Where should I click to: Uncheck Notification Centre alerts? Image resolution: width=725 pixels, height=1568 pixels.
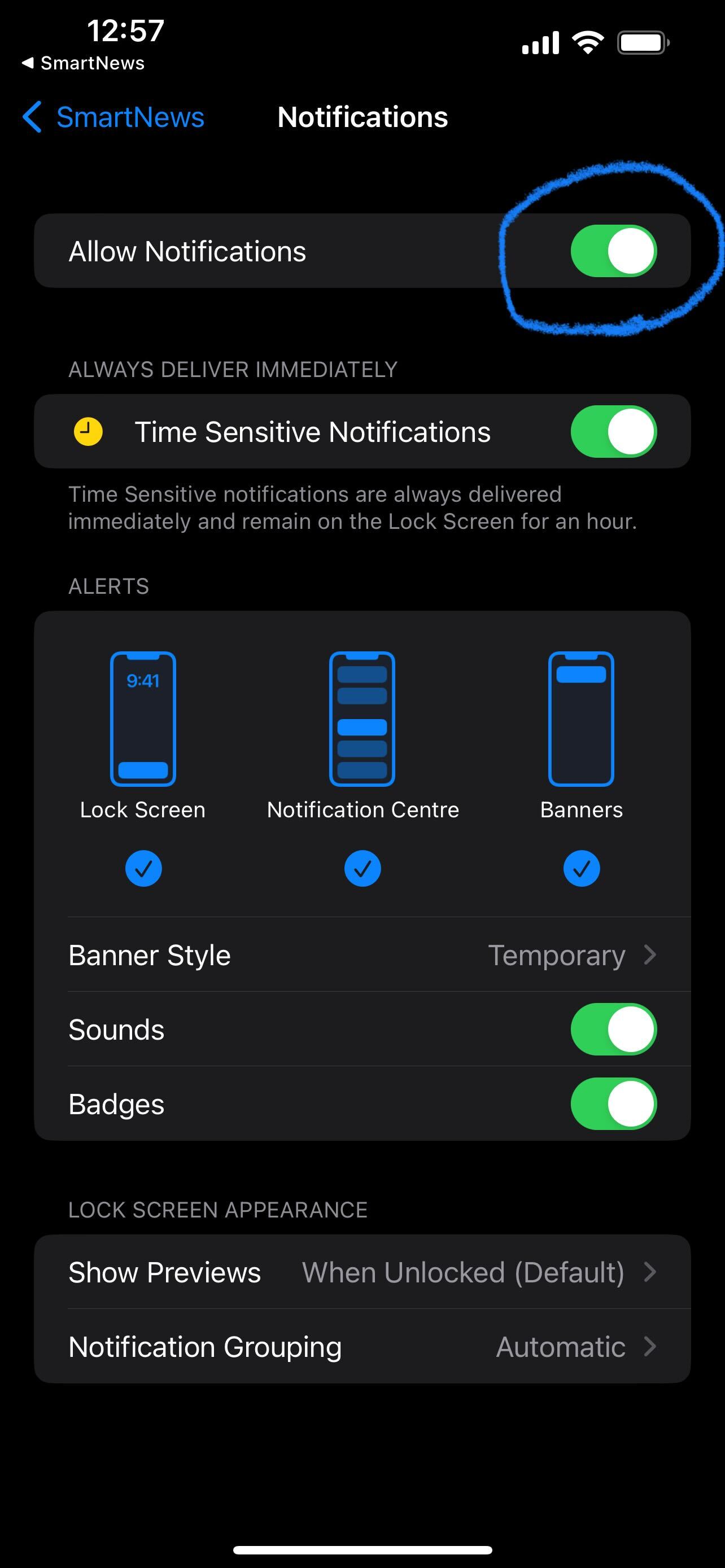pos(362,869)
